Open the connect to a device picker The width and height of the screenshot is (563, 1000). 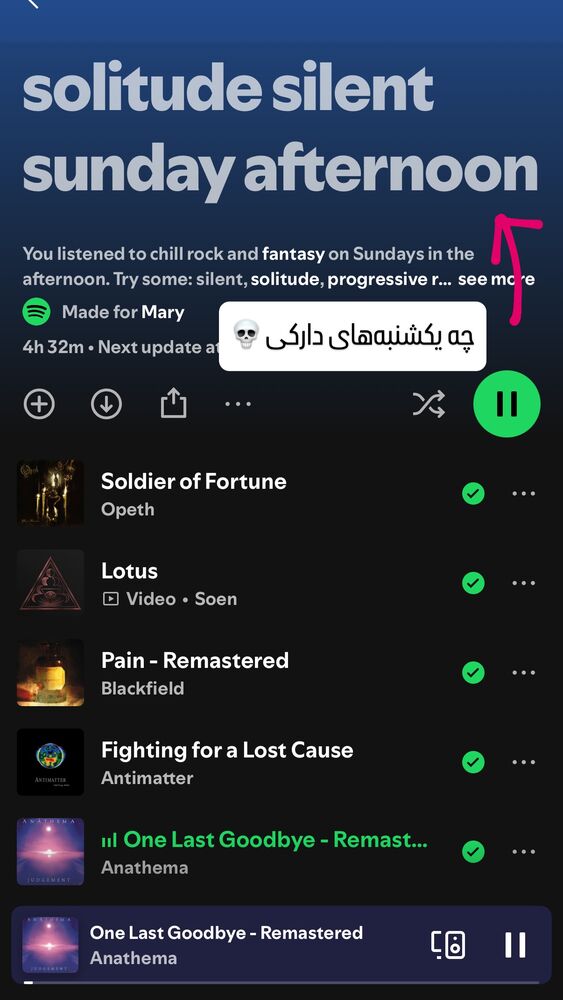448,945
